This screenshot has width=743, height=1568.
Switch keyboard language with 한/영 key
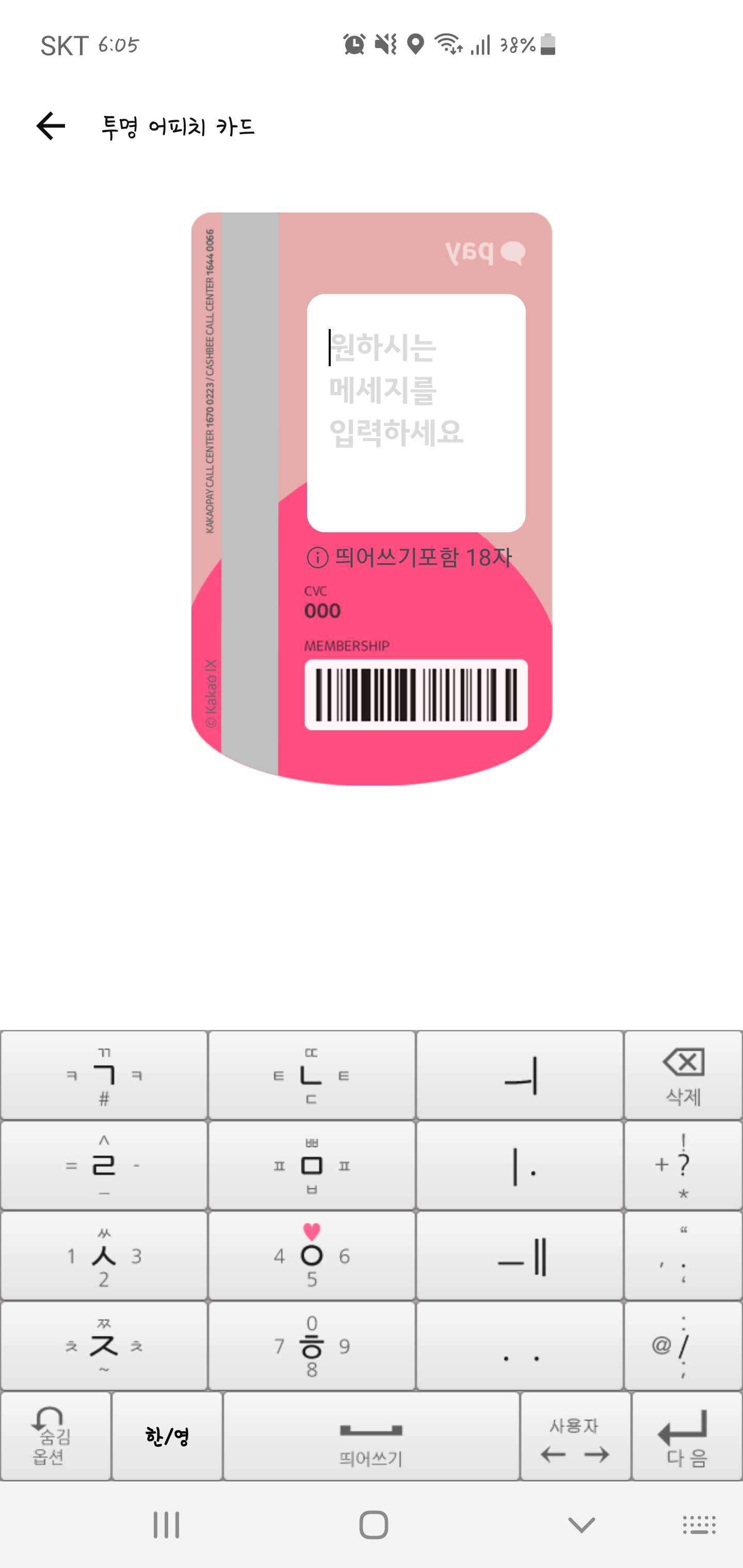coord(167,1436)
